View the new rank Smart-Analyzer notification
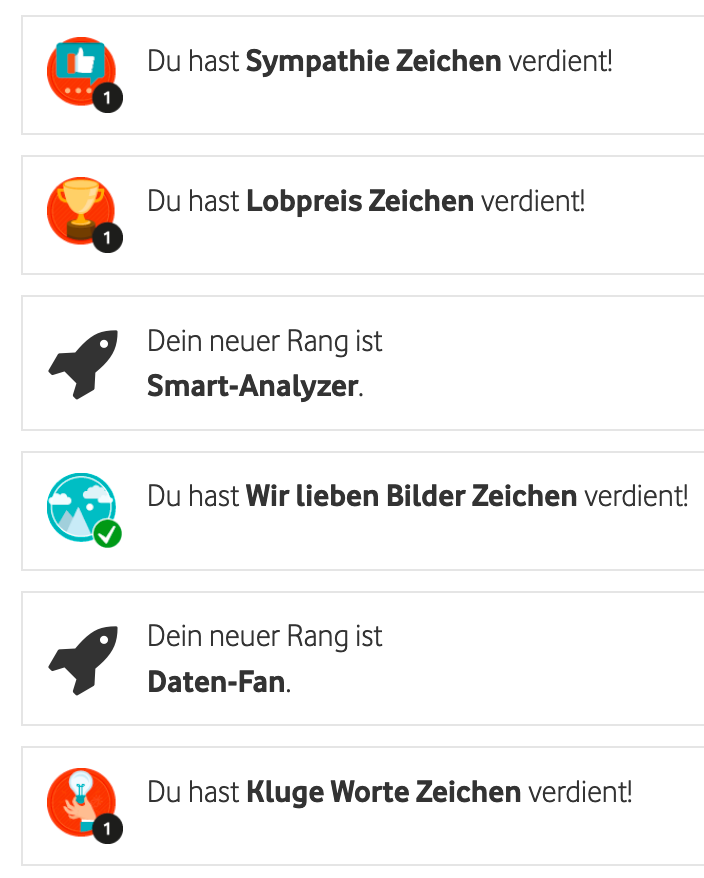704x878 pixels. [x=265, y=363]
